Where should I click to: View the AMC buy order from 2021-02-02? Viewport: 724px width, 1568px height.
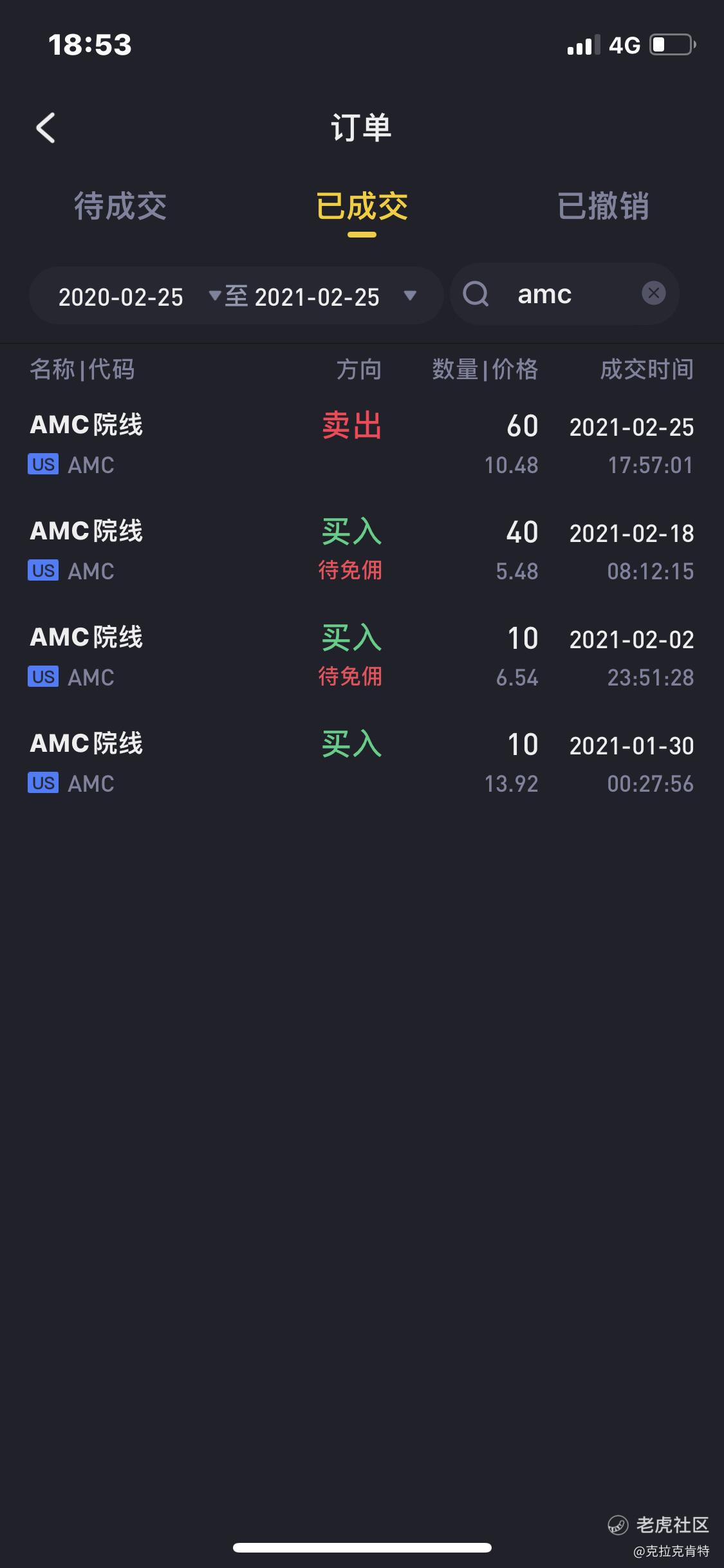click(362, 657)
